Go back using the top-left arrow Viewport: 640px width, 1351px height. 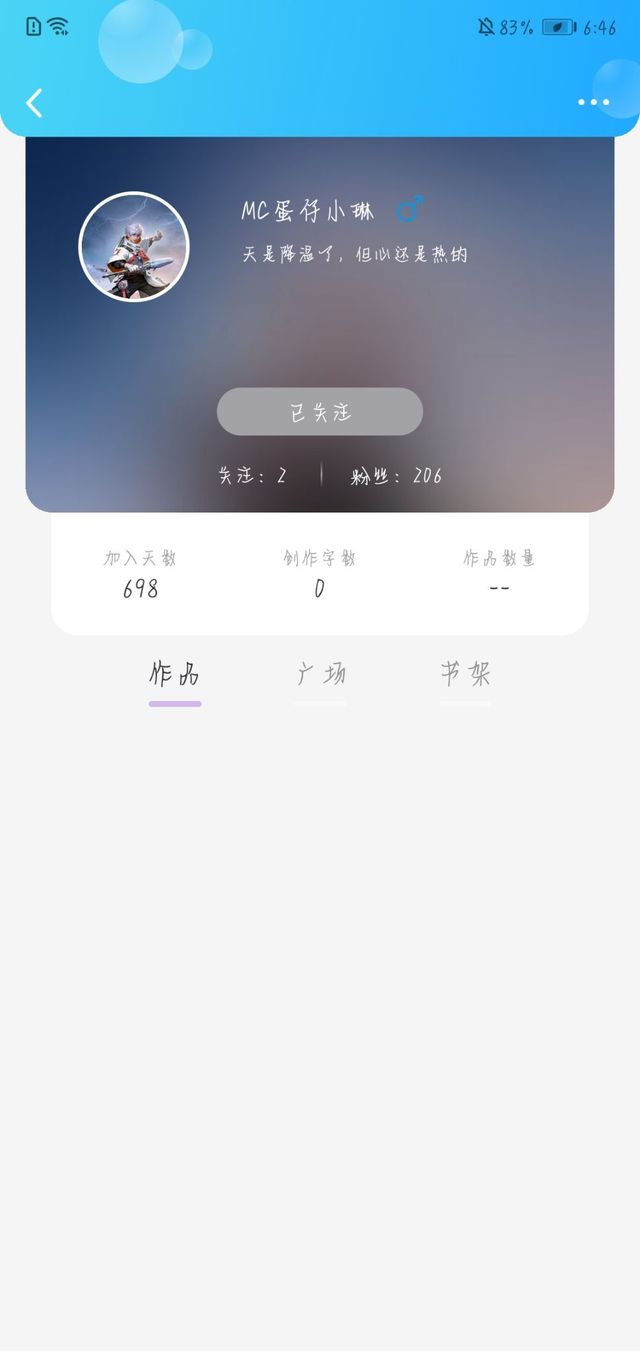34,103
